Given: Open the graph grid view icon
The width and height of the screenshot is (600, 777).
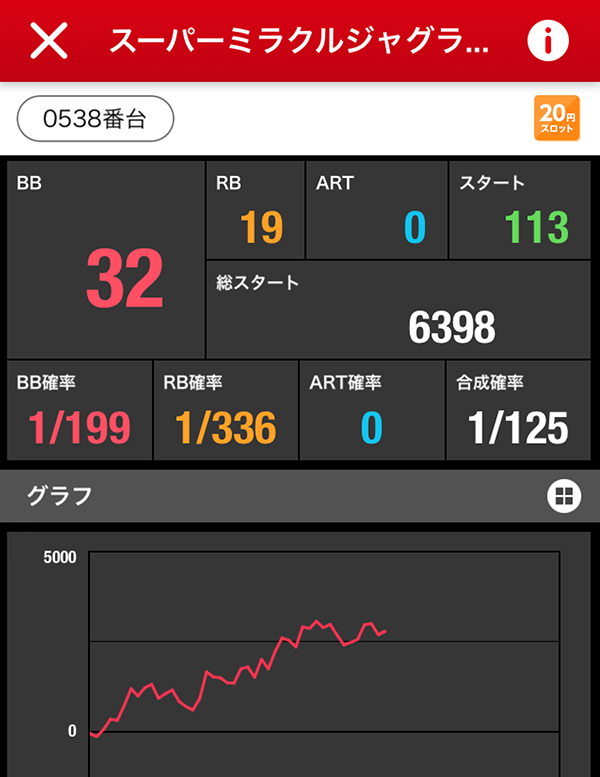Looking at the screenshot, I should (x=563, y=495).
